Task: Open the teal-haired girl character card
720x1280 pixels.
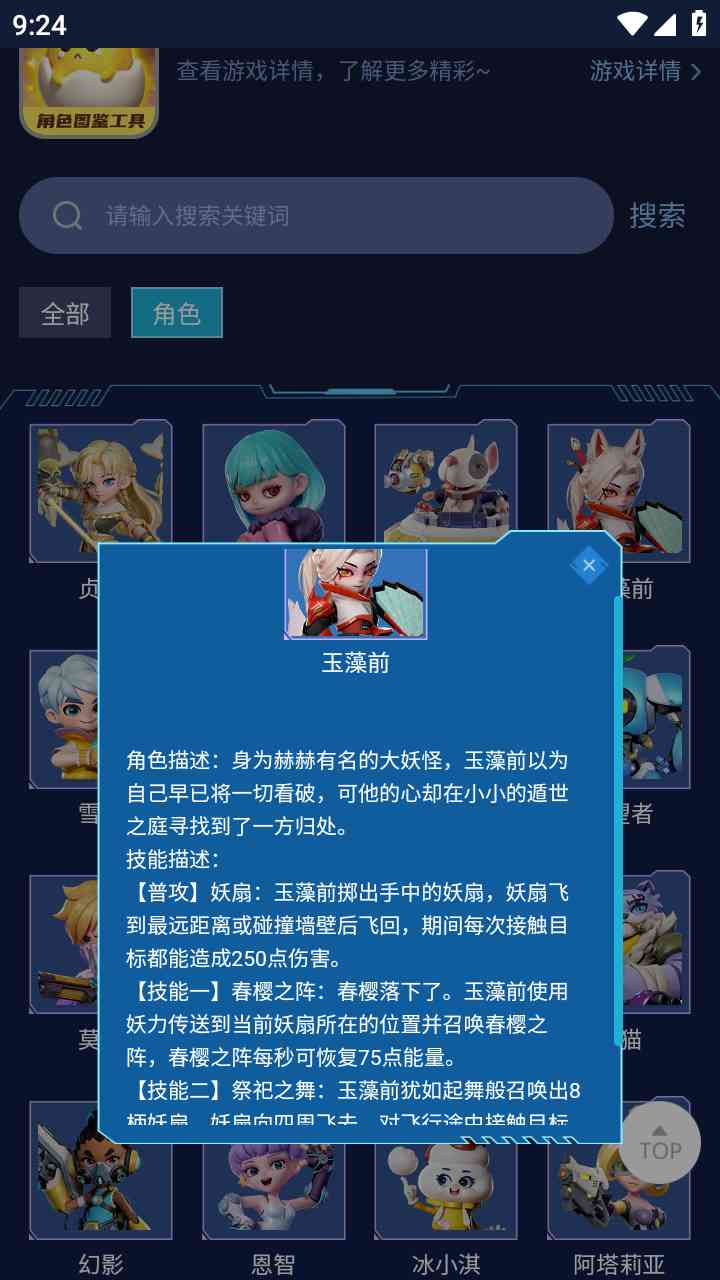Action: (x=273, y=480)
